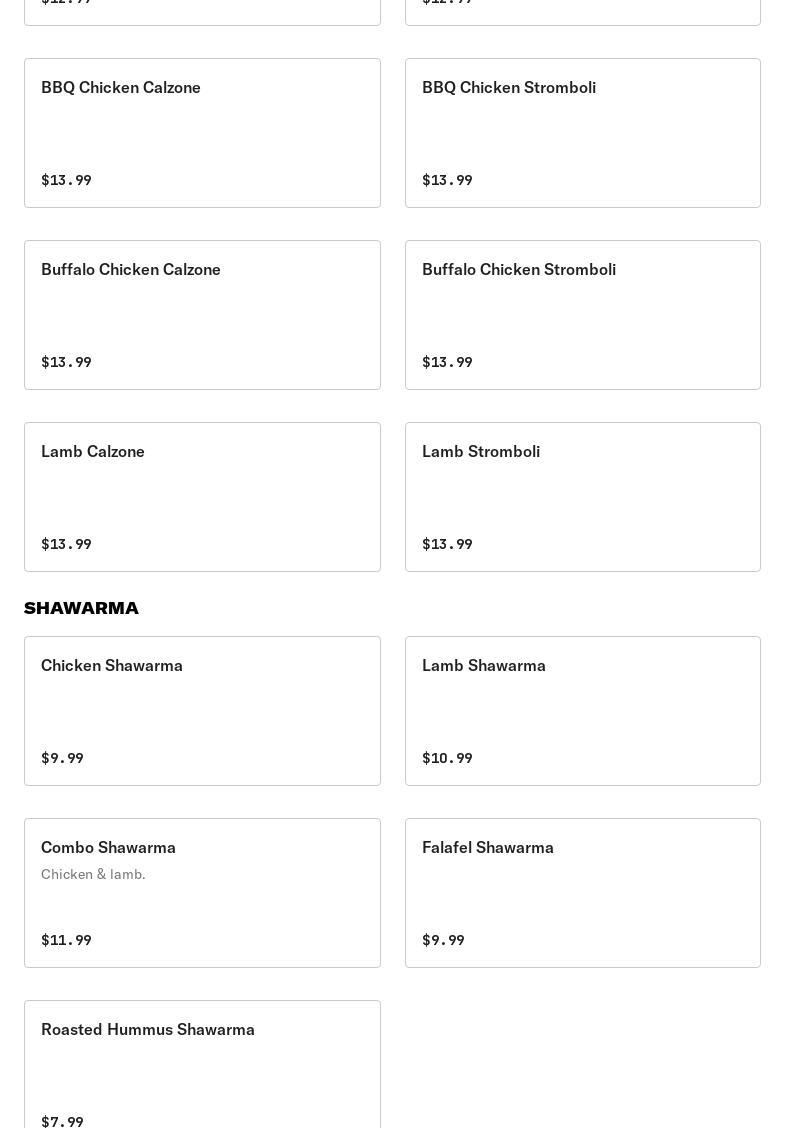This screenshot has width=785, height=1128.
Task: Select Lamb Stromboli from the menu
Action: [582, 497]
